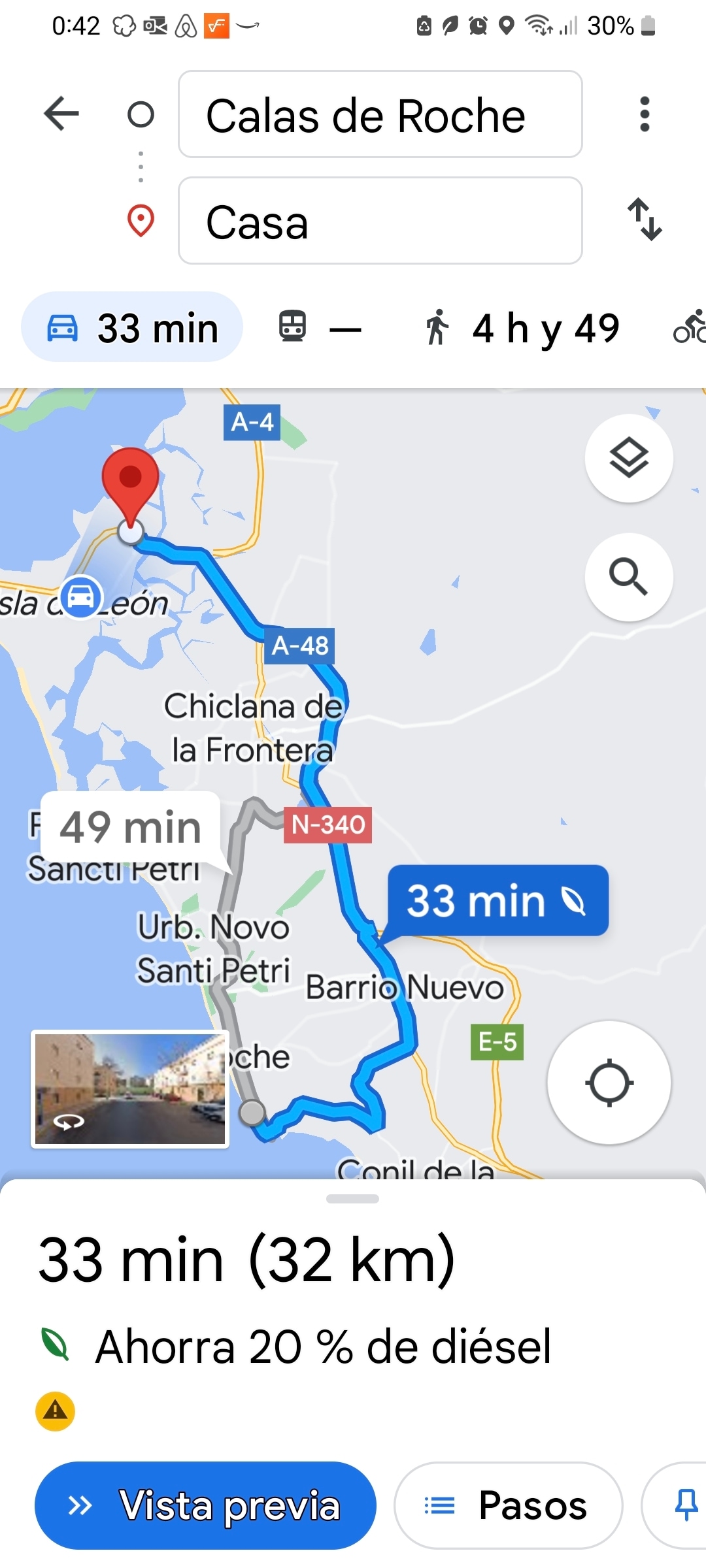Switch to walking mode 4 h y 49
The image size is (706, 1568).
[521, 327]
